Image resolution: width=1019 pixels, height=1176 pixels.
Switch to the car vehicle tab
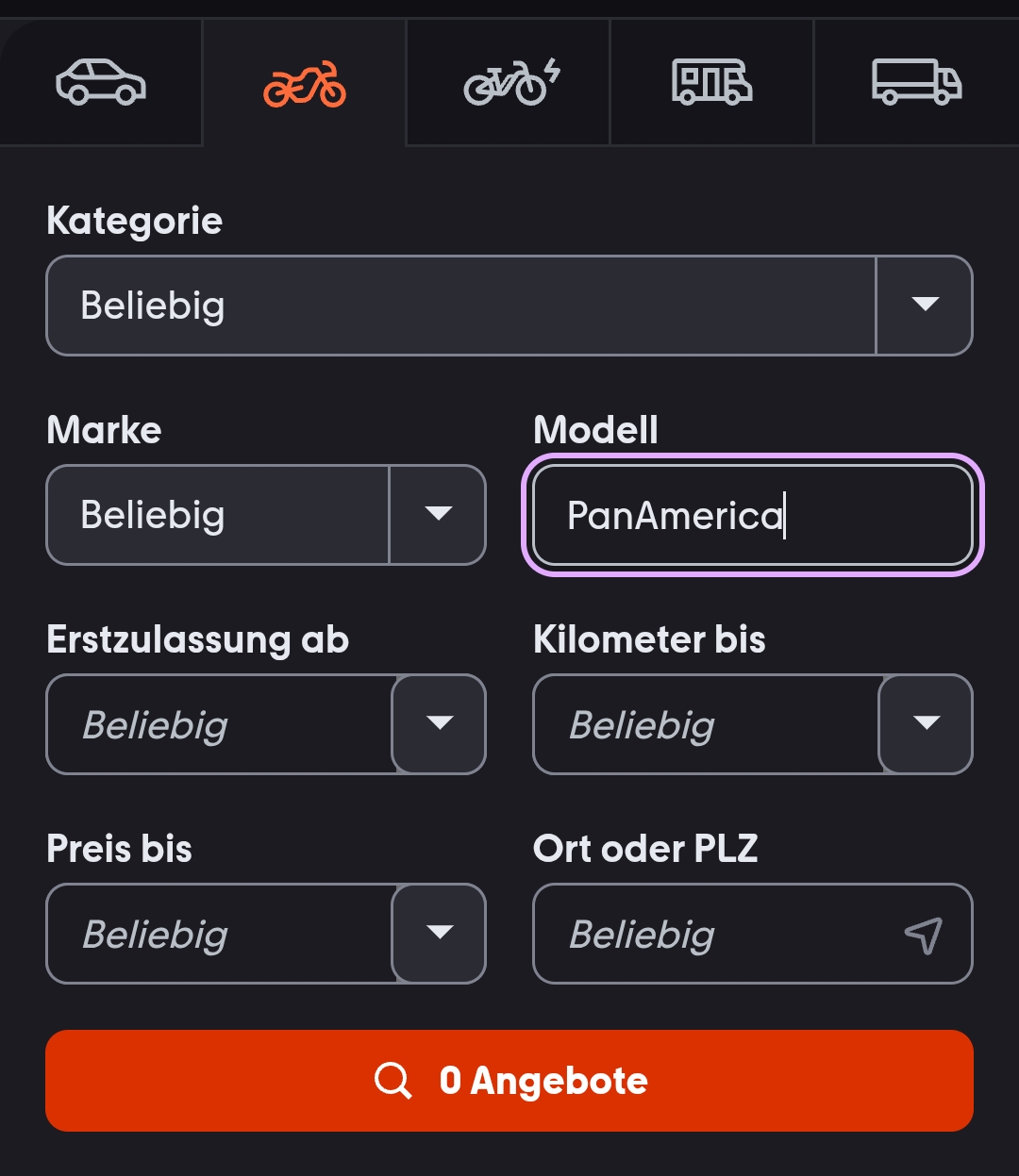coord(101,82)
